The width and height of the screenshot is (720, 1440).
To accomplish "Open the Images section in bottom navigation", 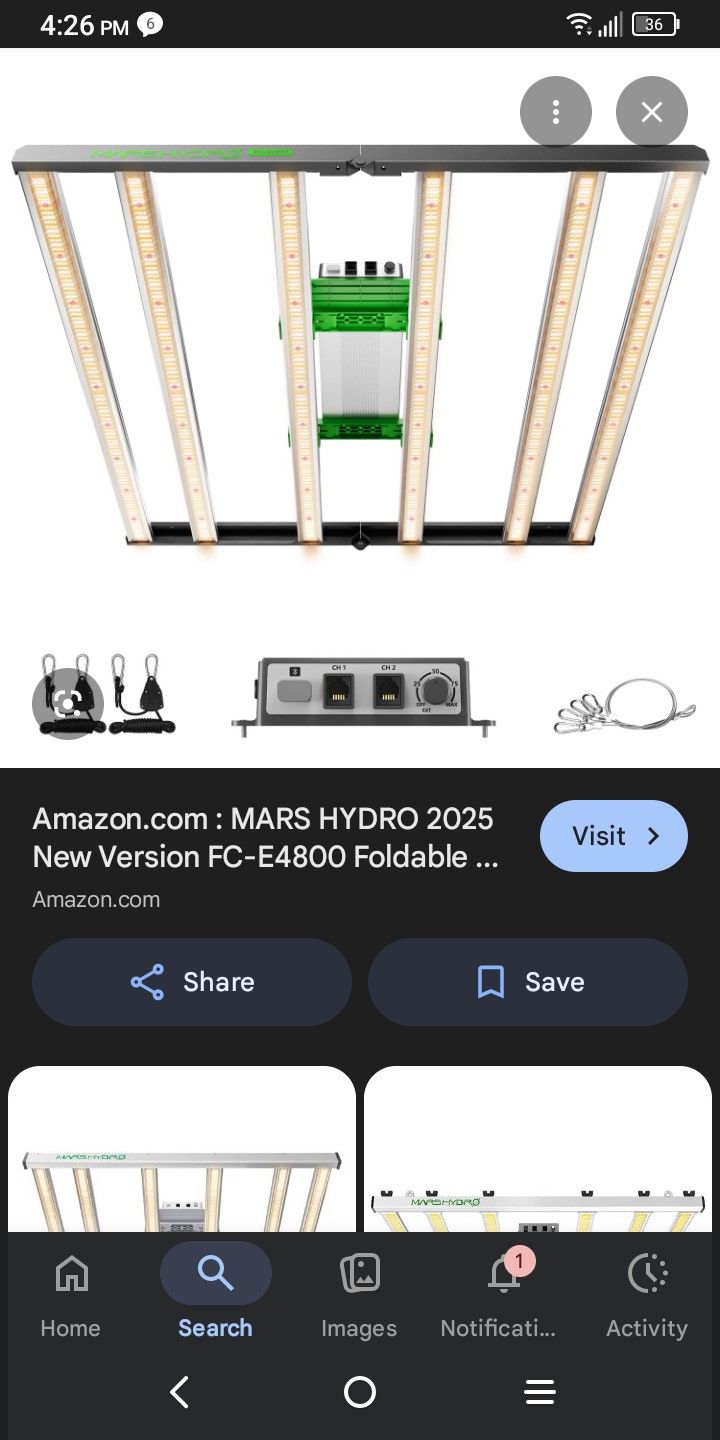I will 358,1295.
